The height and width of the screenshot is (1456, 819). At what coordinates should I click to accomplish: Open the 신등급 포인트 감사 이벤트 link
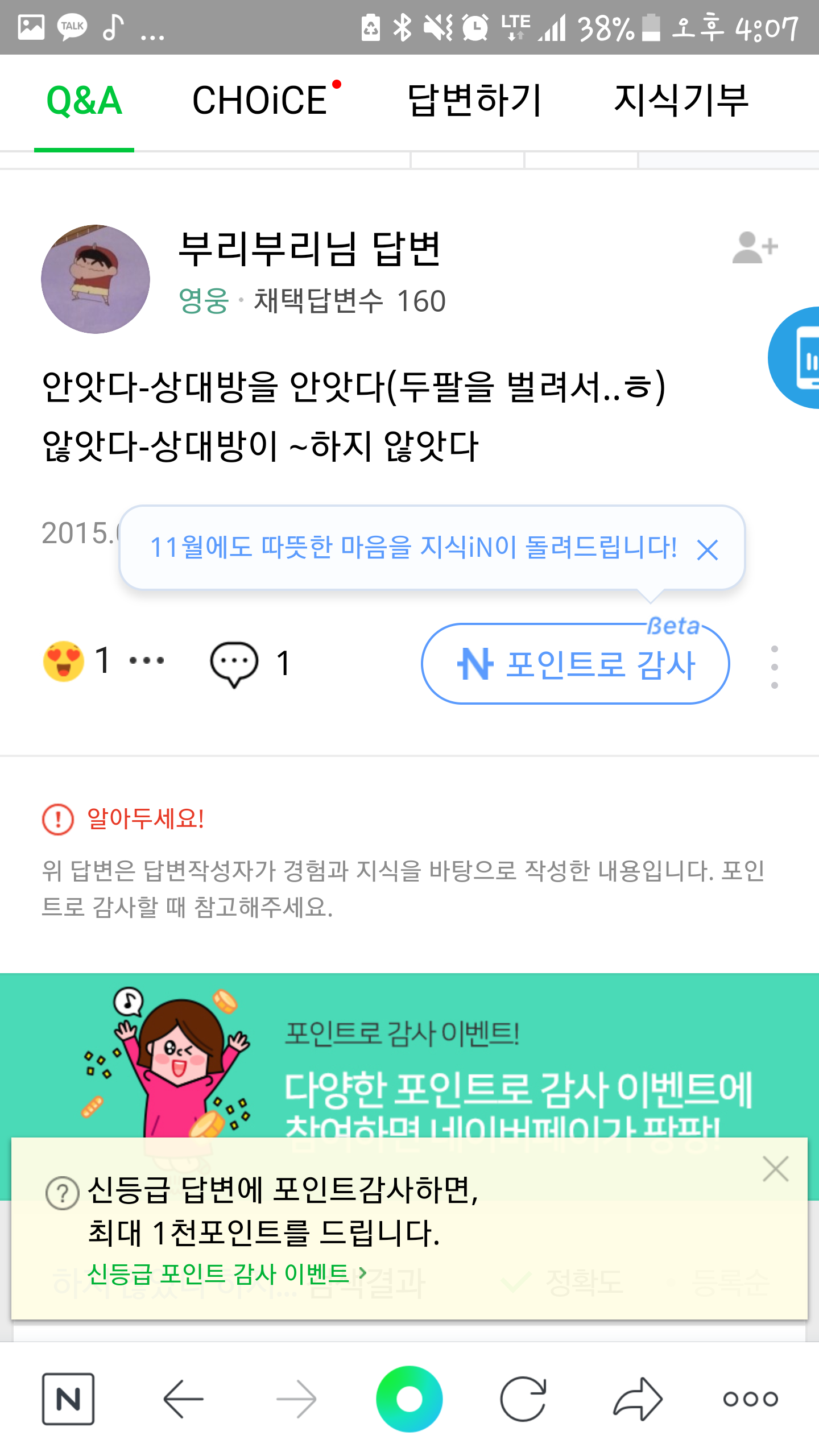[x=226, y=1274]
